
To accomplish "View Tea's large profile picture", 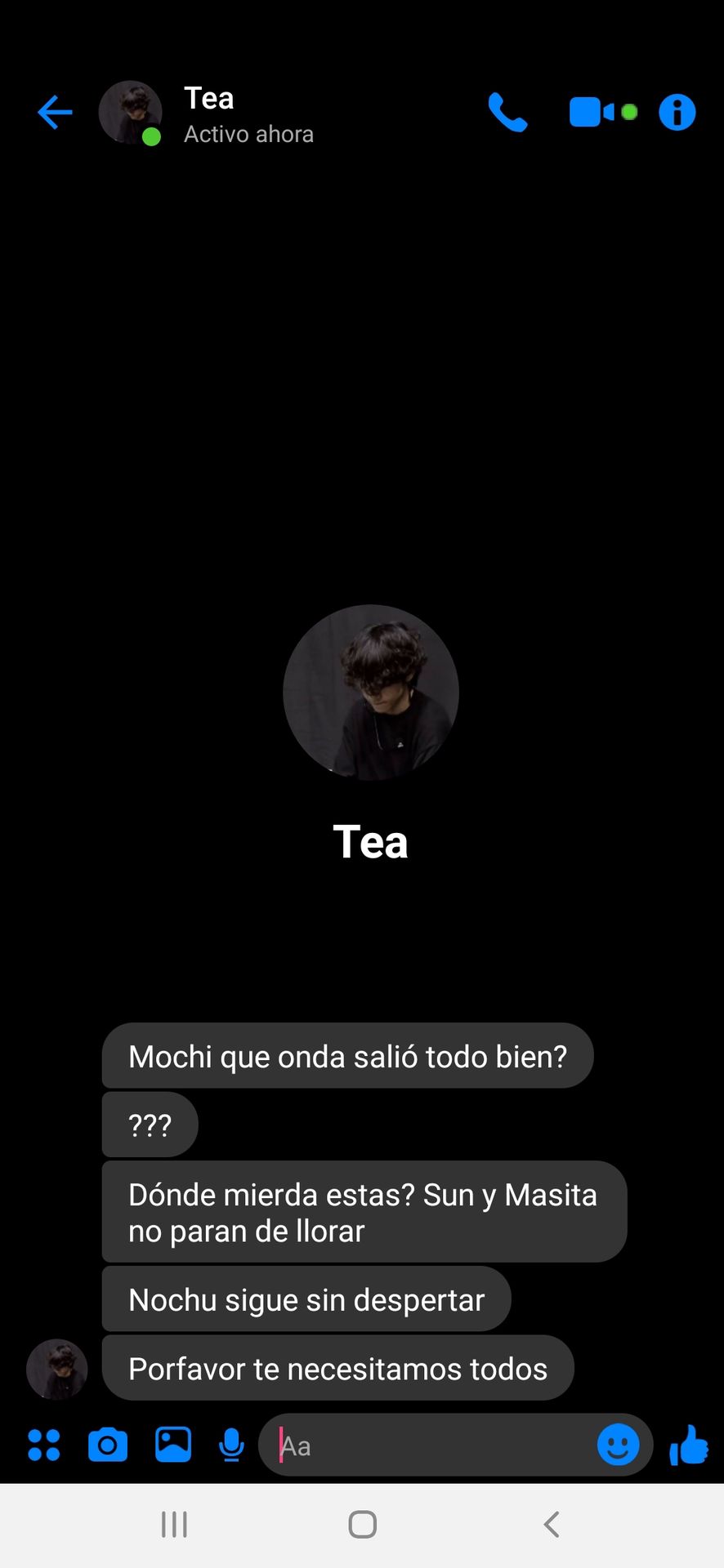I will pyautogui.click(x=370, y=693).
